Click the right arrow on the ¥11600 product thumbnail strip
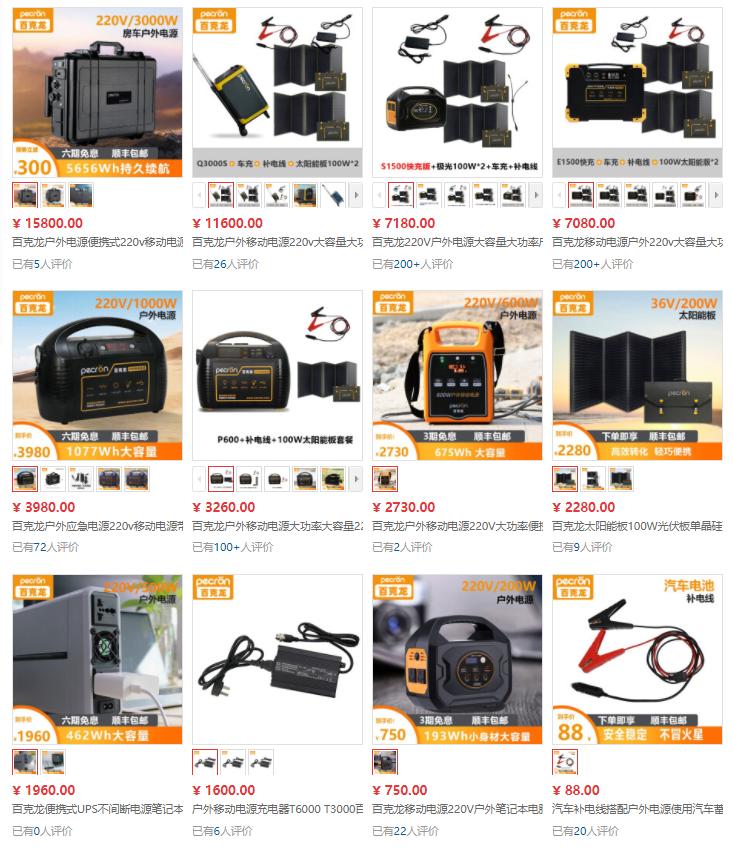This screenshot has width=733, height=852. tap(357, 196)
